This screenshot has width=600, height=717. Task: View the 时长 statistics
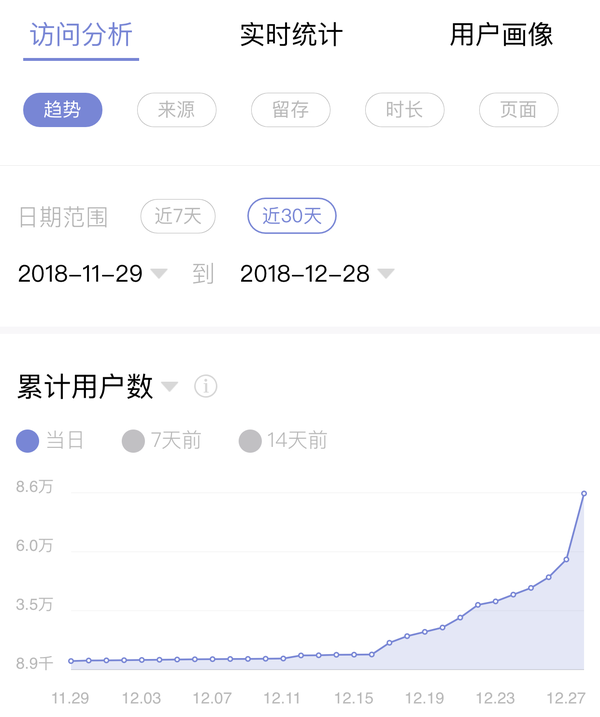(x=404, y=110)
